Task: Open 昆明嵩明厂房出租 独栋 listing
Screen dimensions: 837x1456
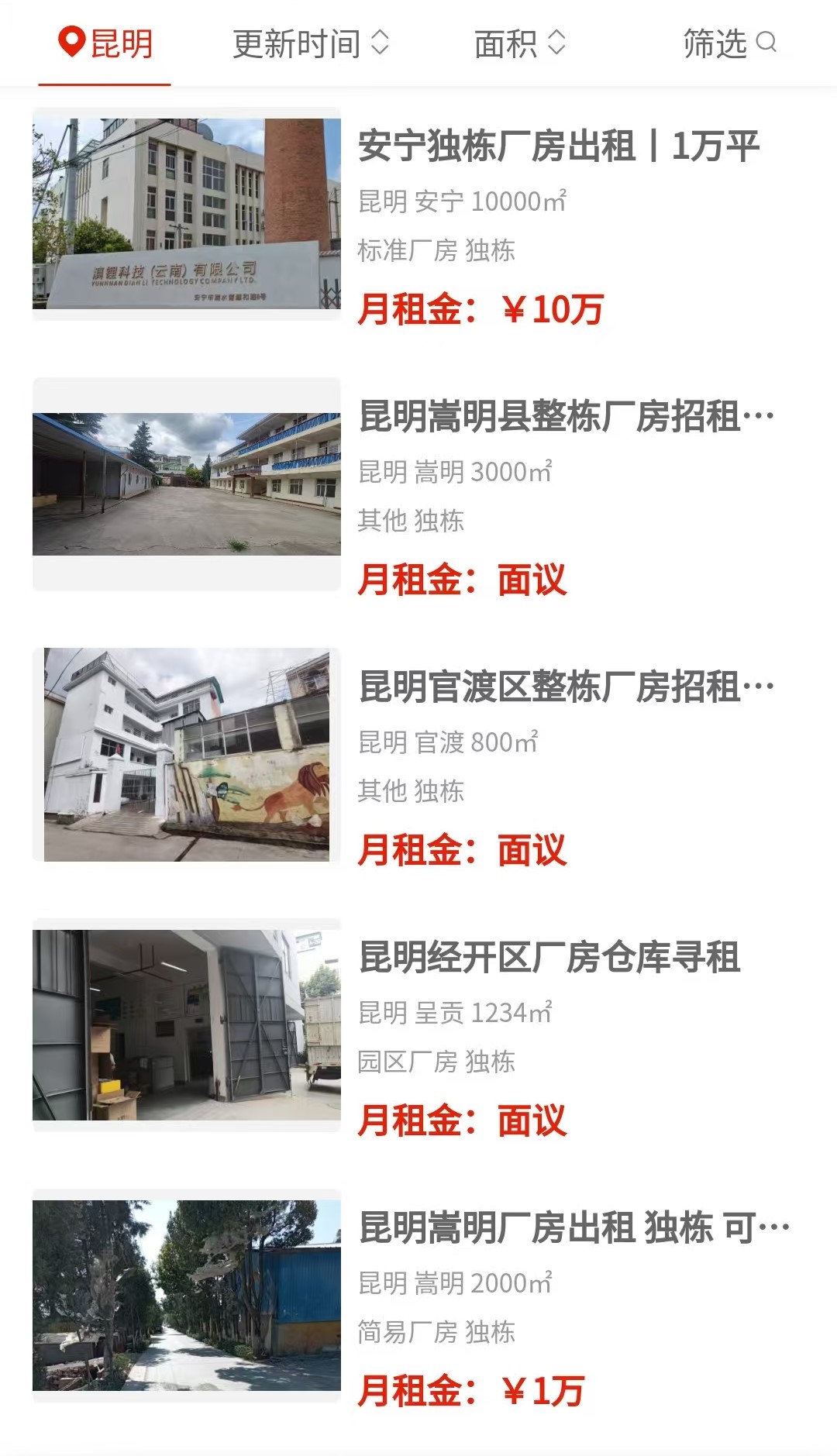Action: pos(573,1228)
